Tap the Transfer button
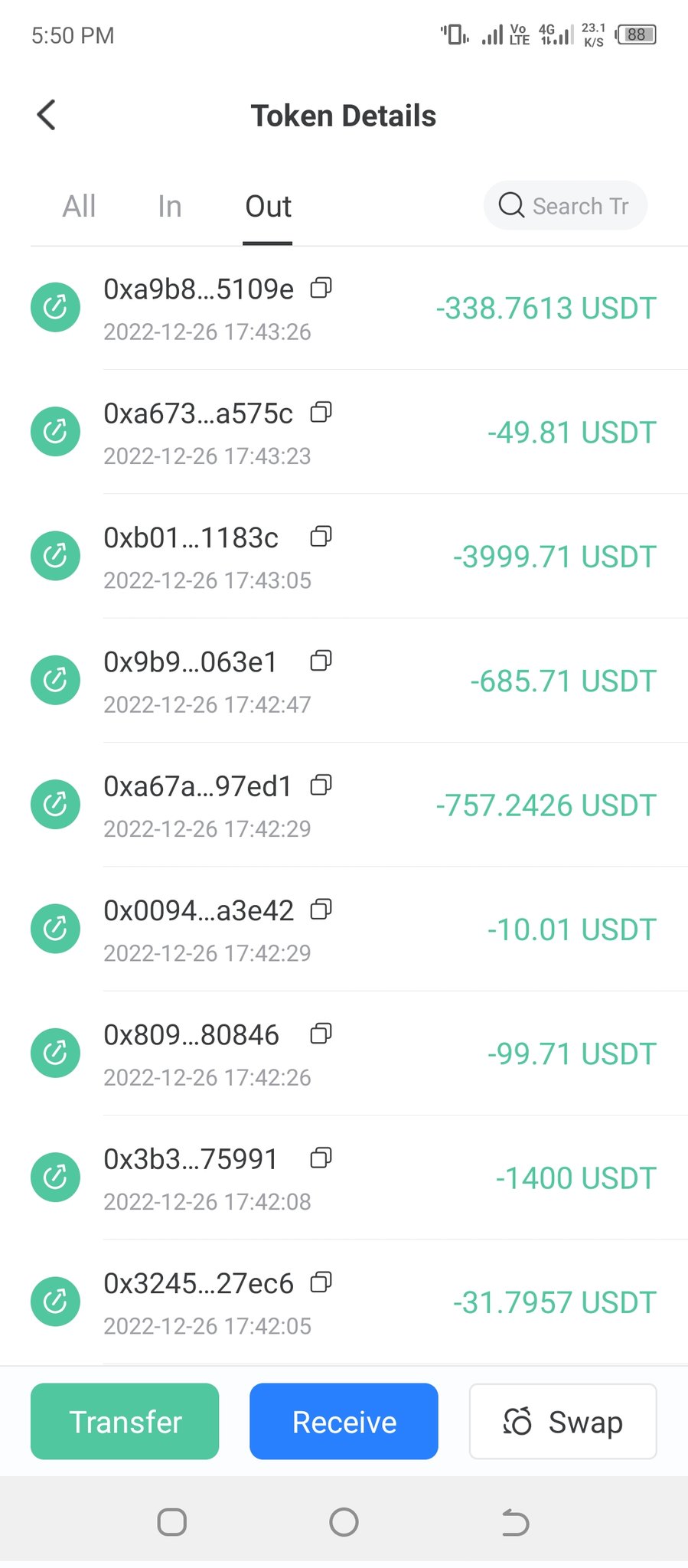 [x=125, y=1422]
